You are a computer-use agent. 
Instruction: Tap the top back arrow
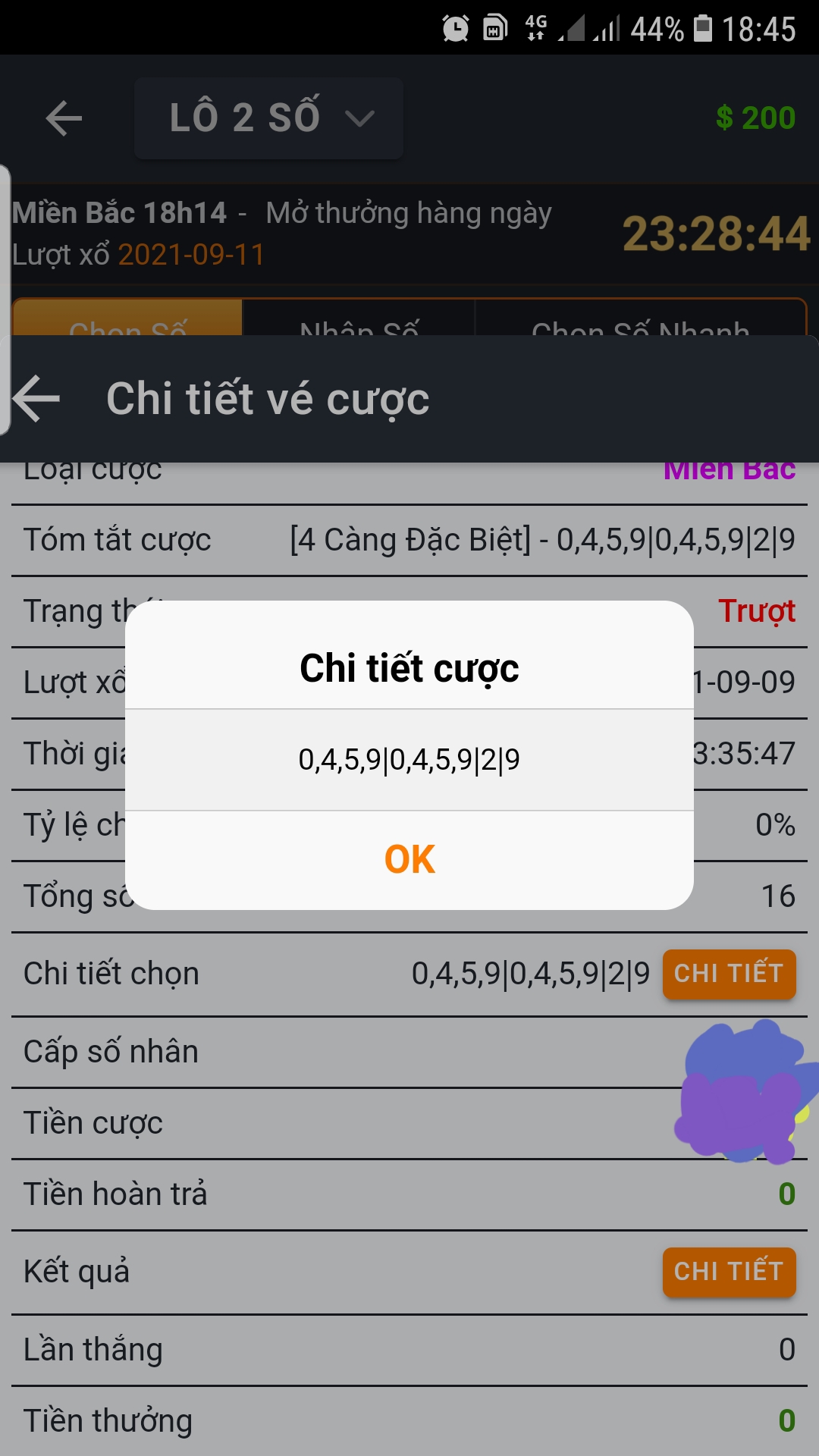tap(64, 118)
